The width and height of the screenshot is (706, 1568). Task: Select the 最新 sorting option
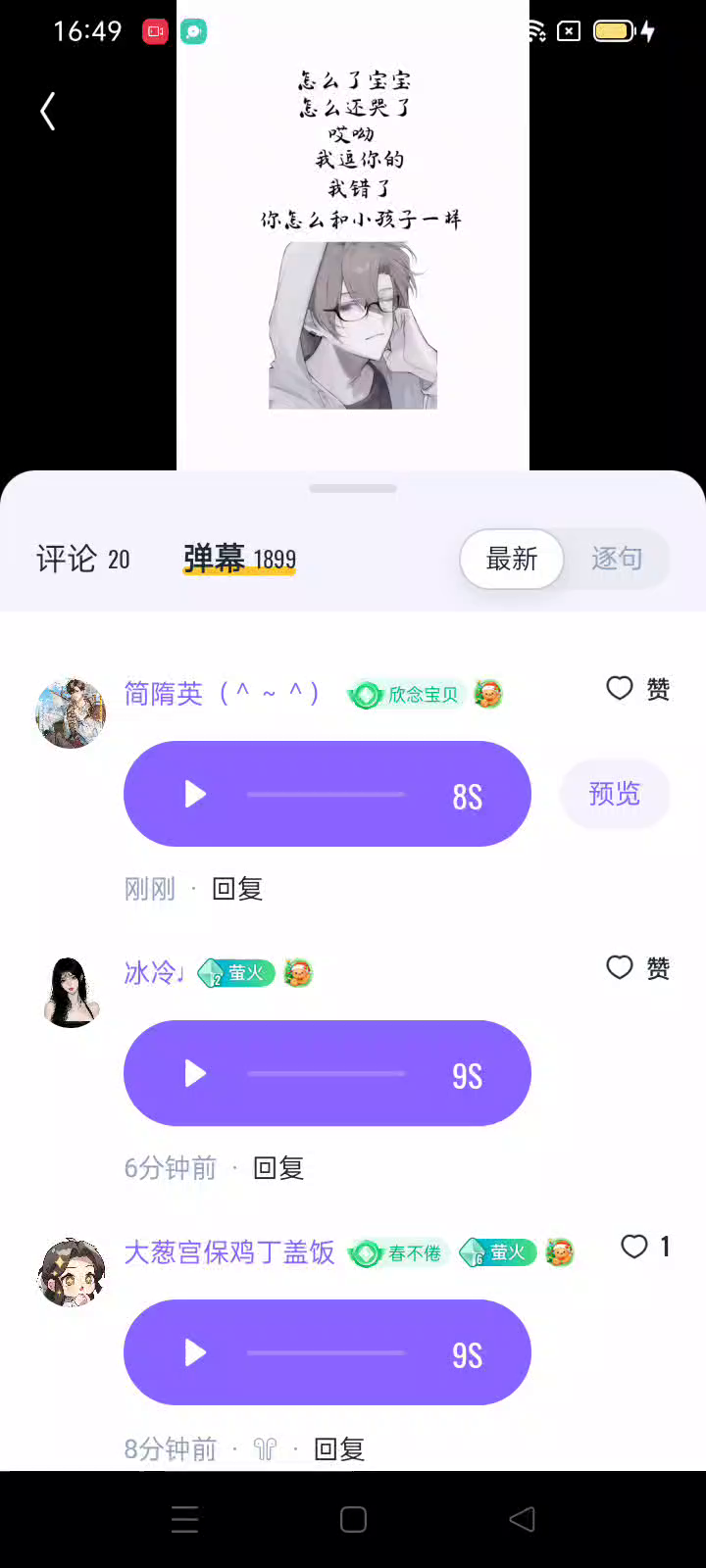[511, 559]
